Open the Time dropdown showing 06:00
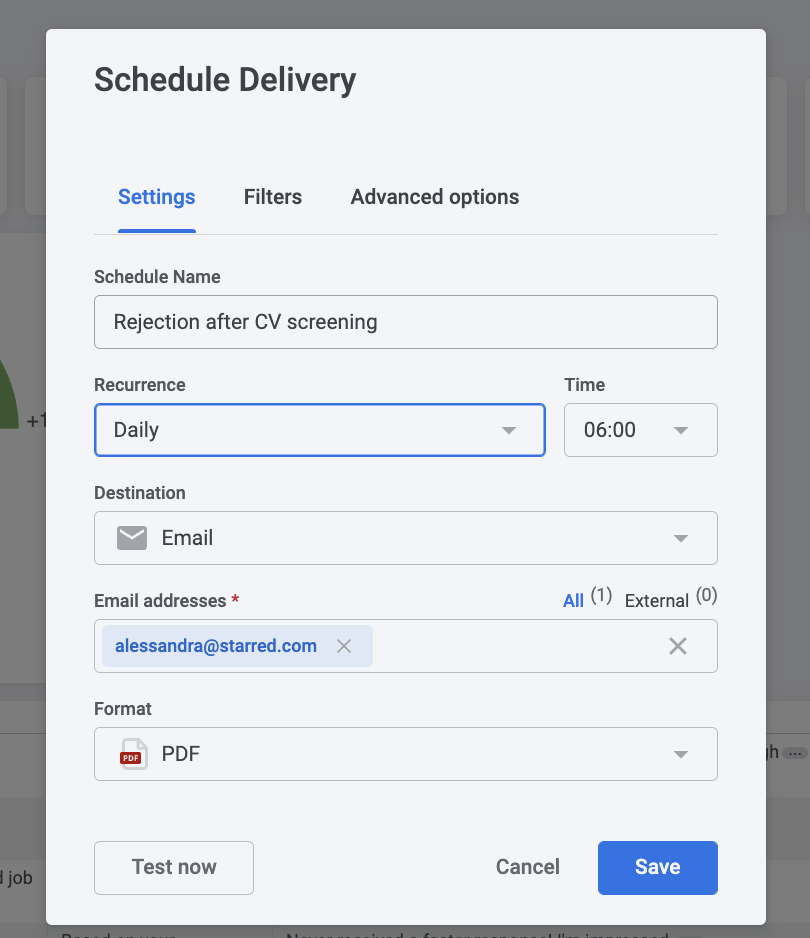Screen dimensions: 810x938 click(x=640, y=430)
